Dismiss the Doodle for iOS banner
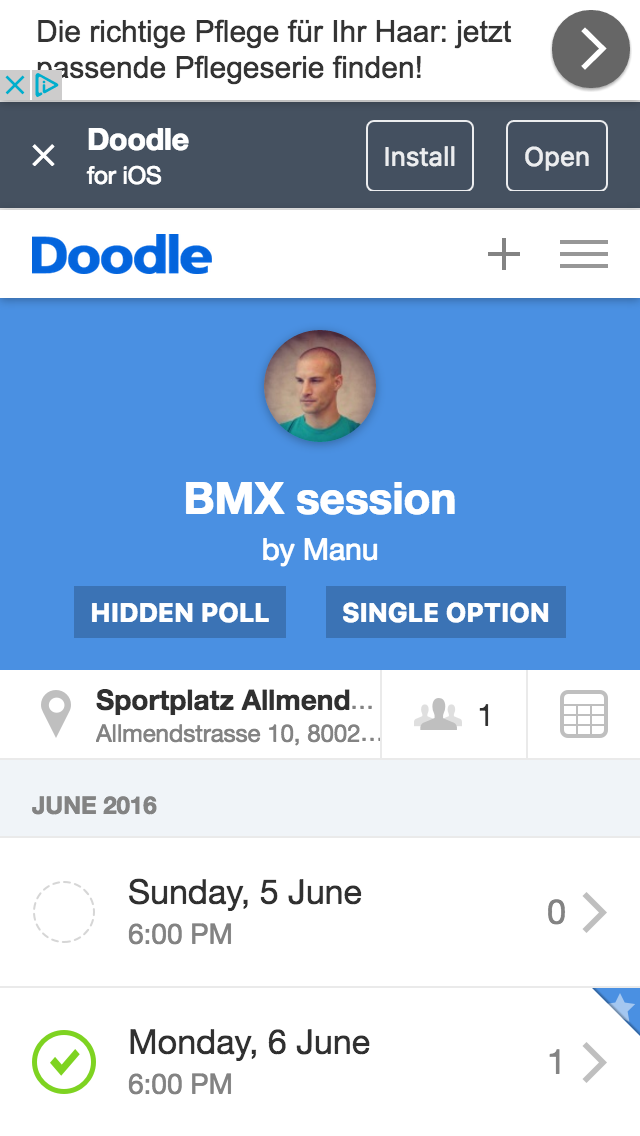The height and width of the screenshot is (1136, 640). tap(43, 155)
